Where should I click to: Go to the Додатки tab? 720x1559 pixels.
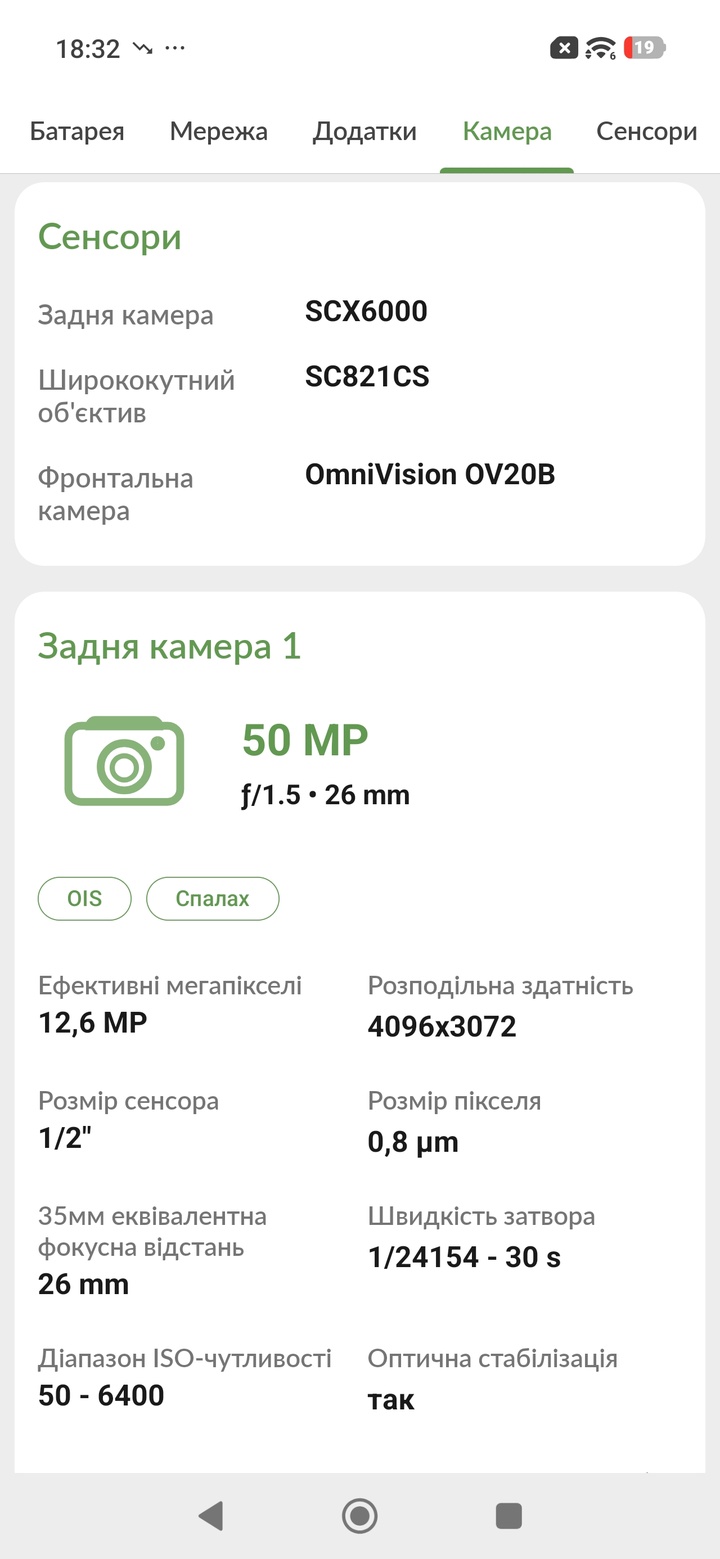(364, 132)
